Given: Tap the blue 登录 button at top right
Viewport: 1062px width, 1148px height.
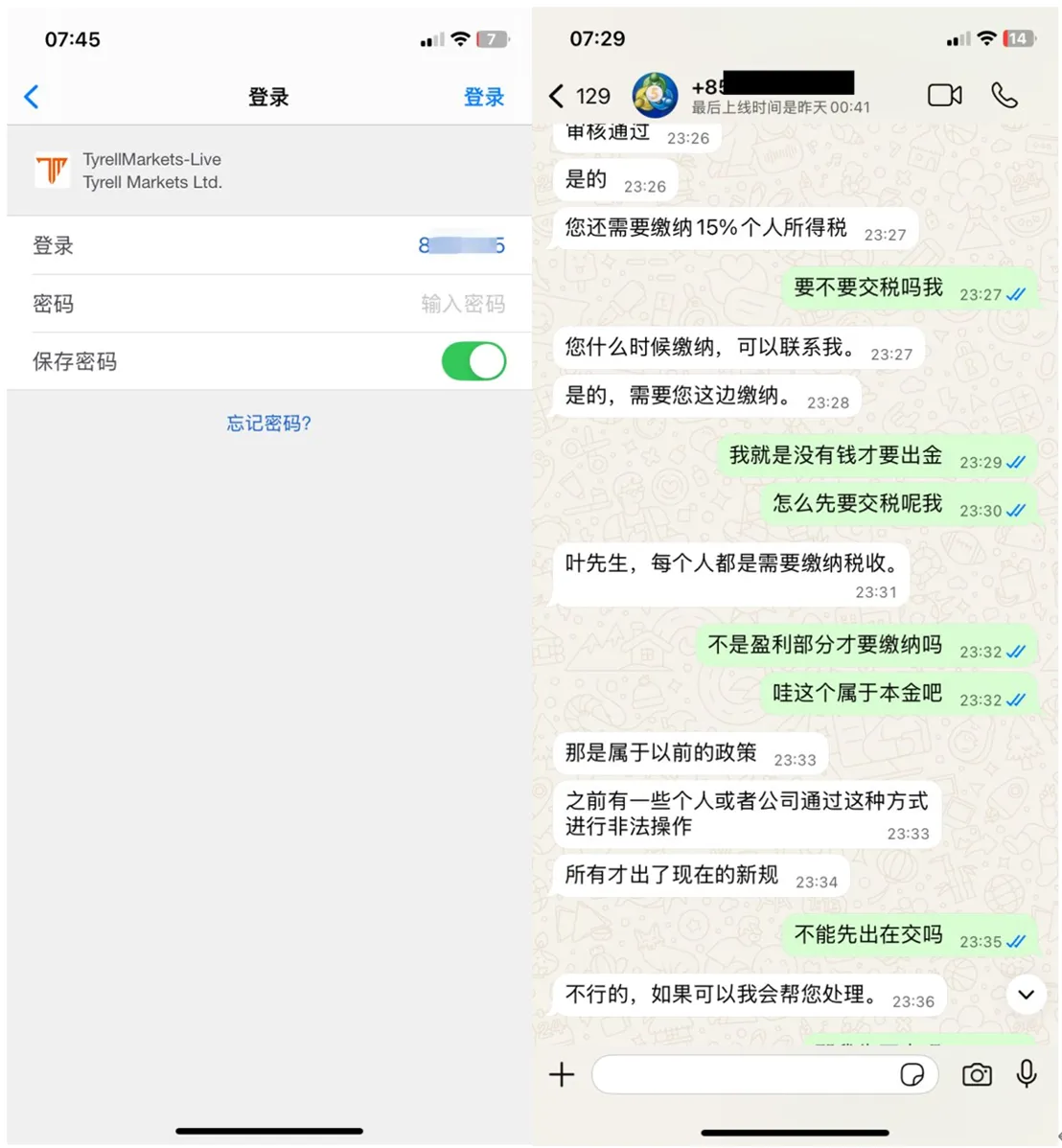Looking at the screenshot, I should tap(483, 97).
